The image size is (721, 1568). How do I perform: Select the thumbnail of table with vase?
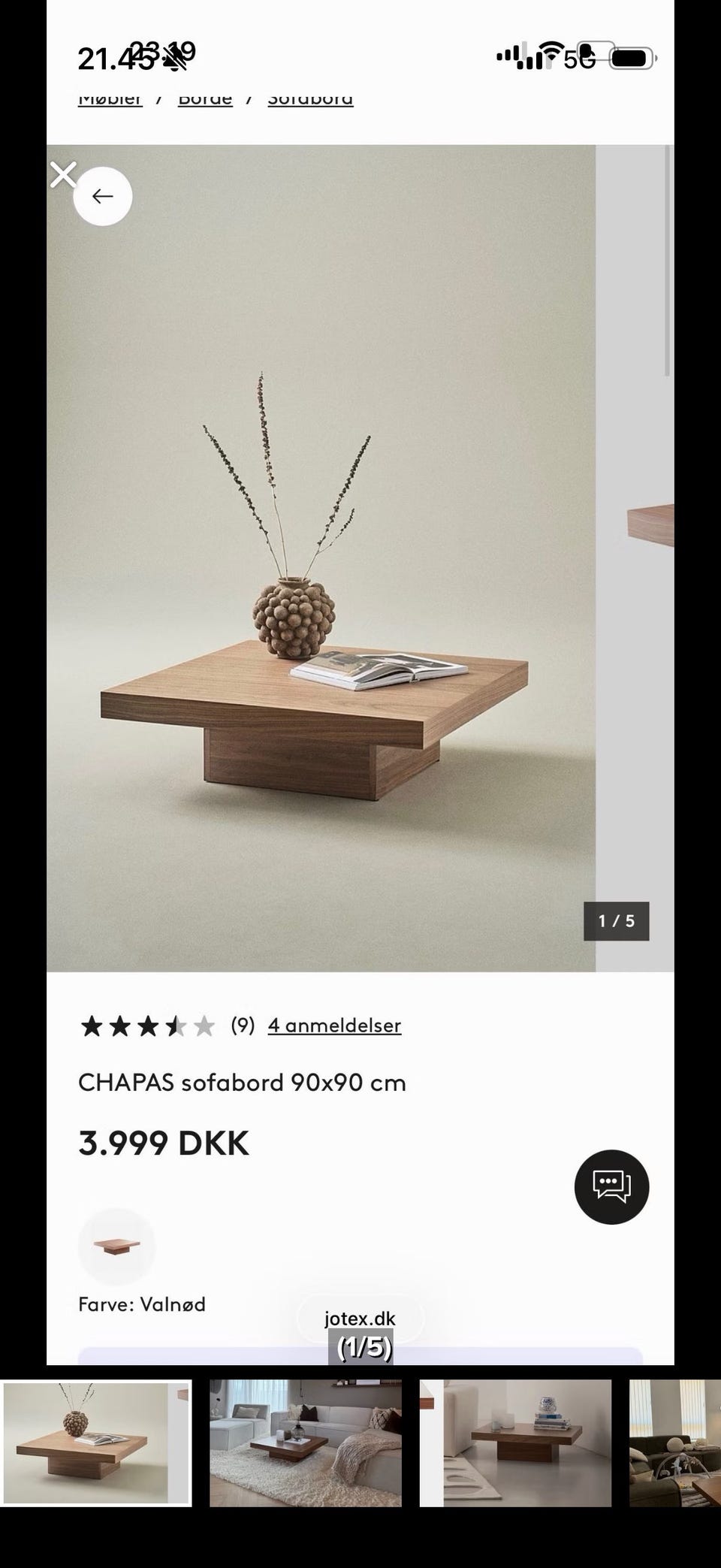click(95, 1443)
